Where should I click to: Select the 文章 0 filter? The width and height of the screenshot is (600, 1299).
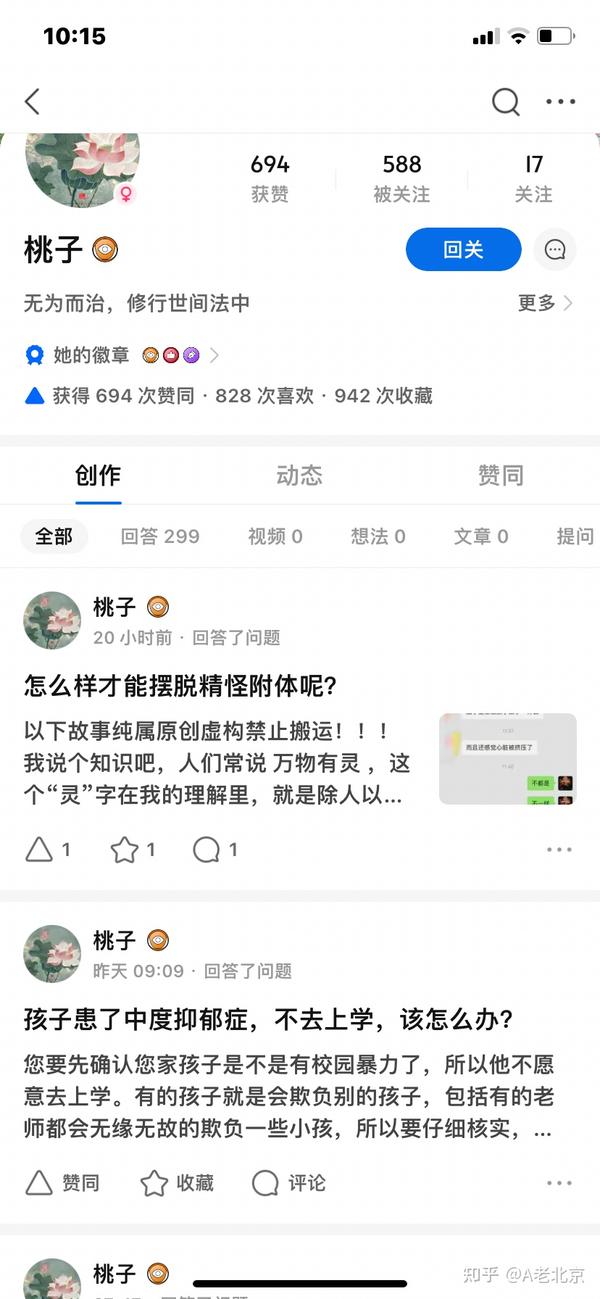coord(481,537)
